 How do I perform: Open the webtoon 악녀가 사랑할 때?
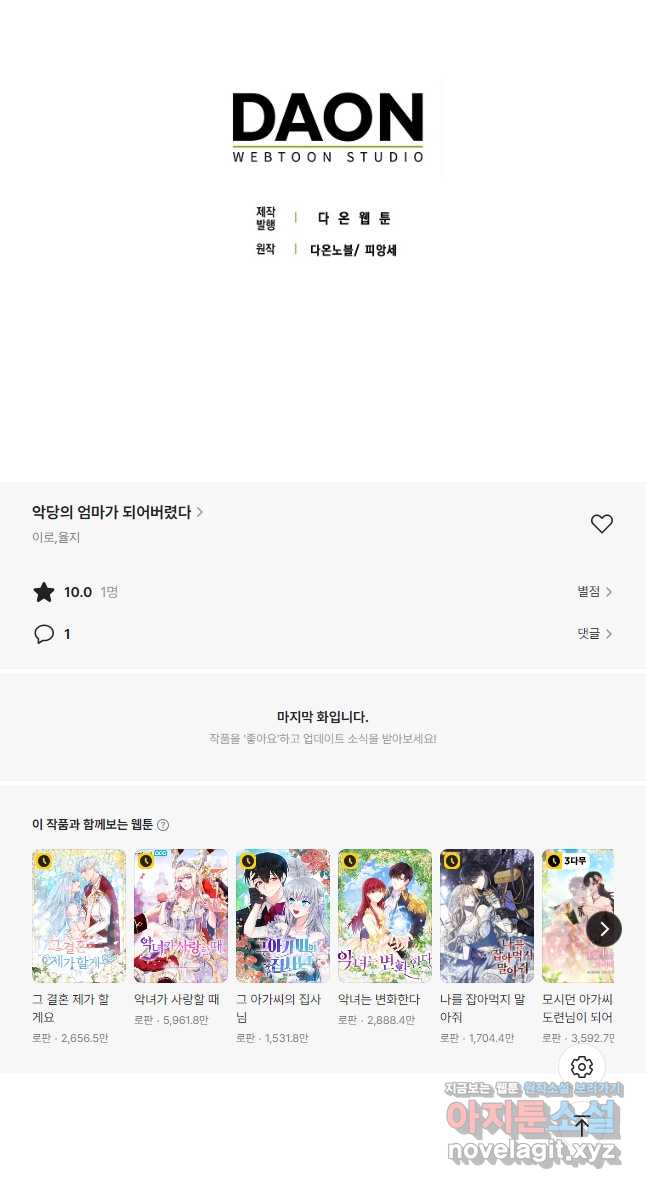(x=181, y=916)
